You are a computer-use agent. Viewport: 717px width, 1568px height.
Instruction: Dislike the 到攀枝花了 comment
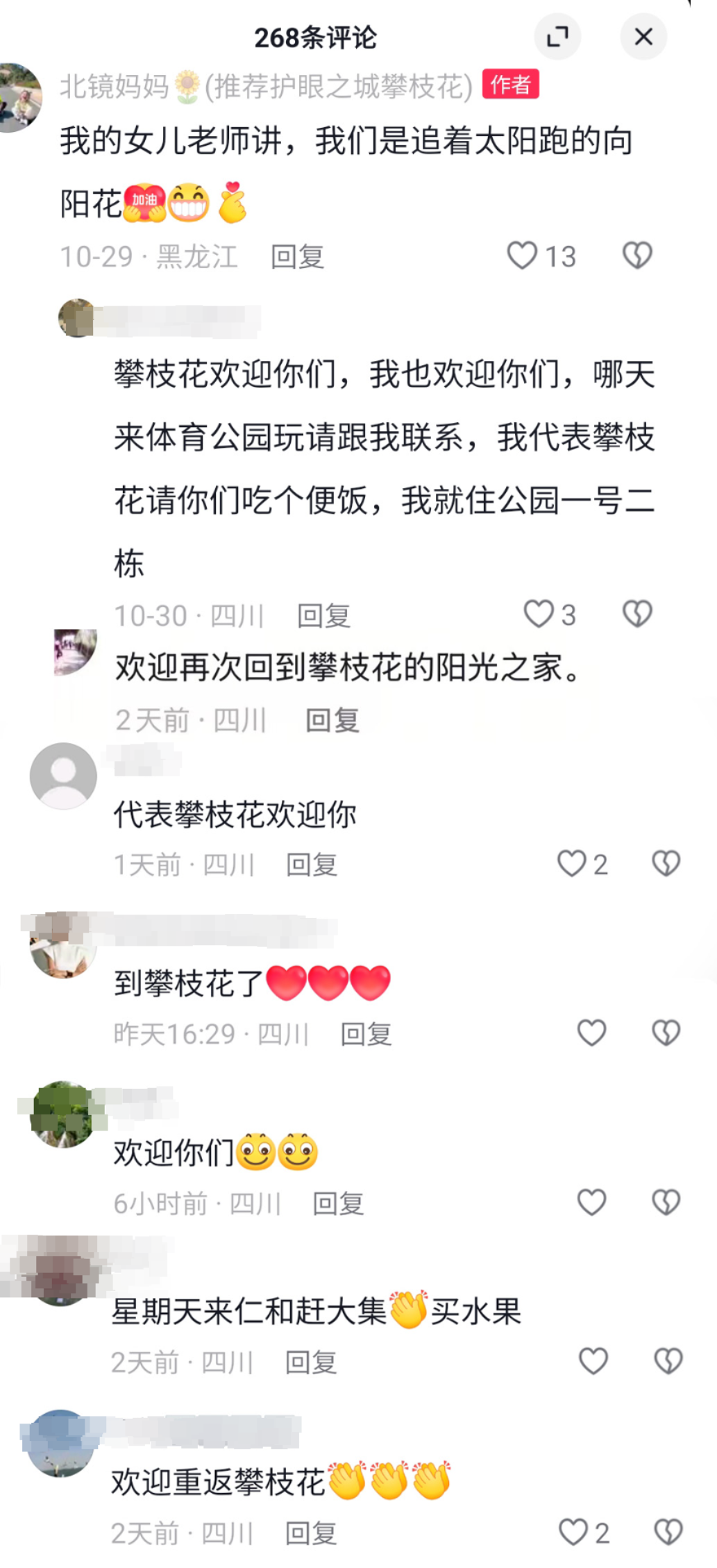(x=666, y=1033)
